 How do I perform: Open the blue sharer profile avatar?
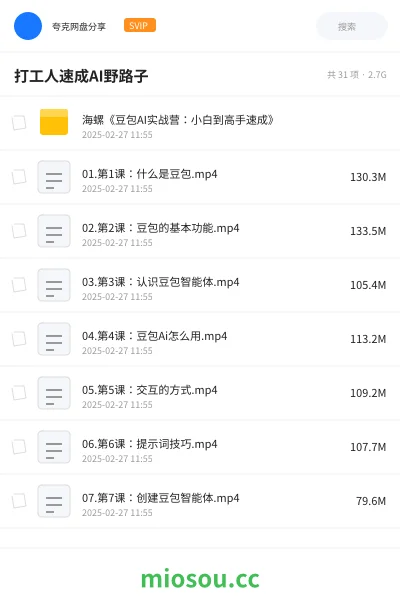[28, 26]
